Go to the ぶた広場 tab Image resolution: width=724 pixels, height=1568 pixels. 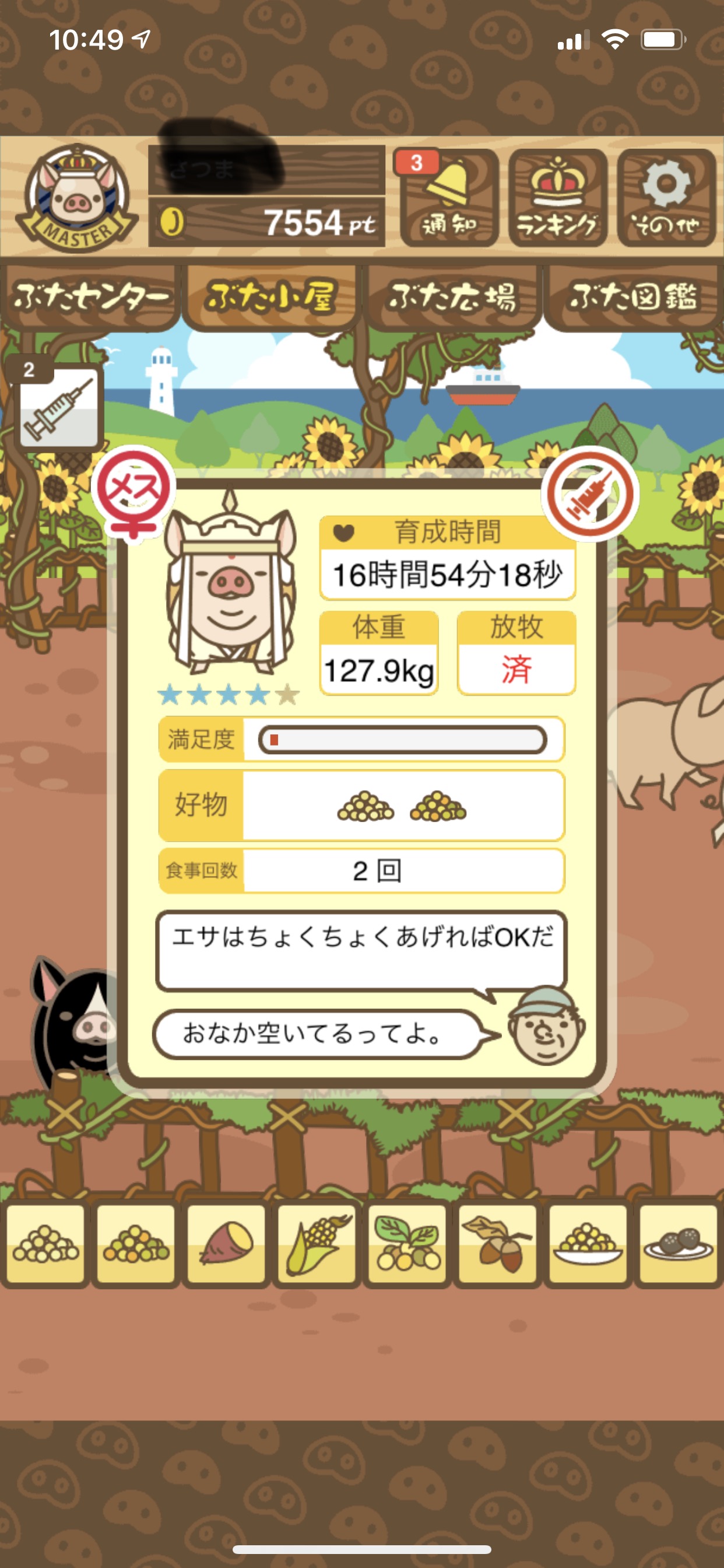[452, 297]
